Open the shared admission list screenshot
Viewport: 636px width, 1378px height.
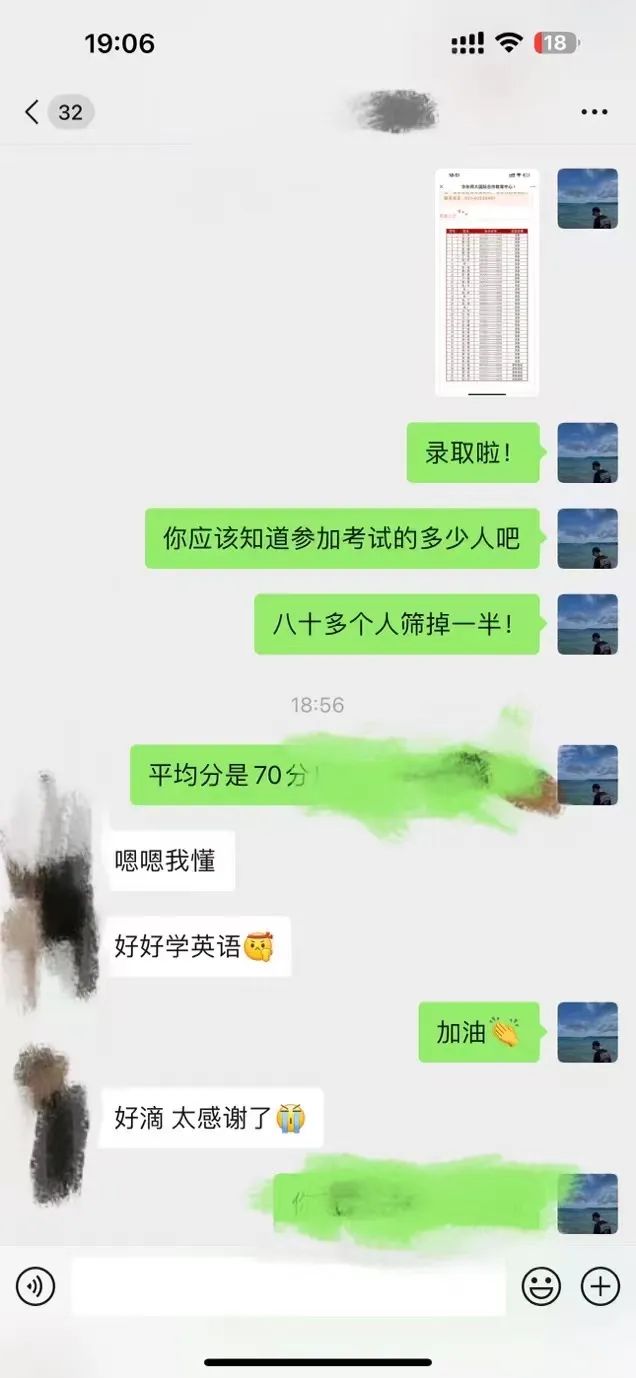[x=487, y=283]
